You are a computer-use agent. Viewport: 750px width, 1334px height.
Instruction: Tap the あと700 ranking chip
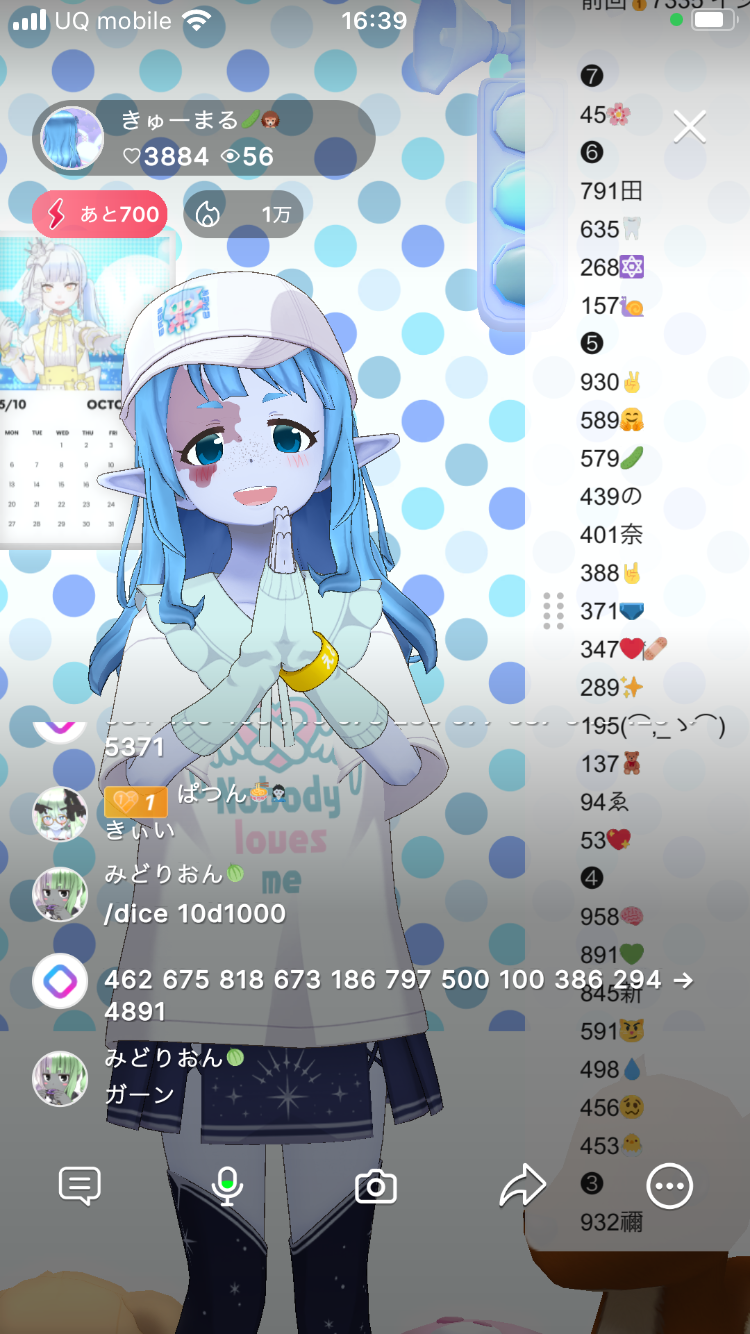99,214
